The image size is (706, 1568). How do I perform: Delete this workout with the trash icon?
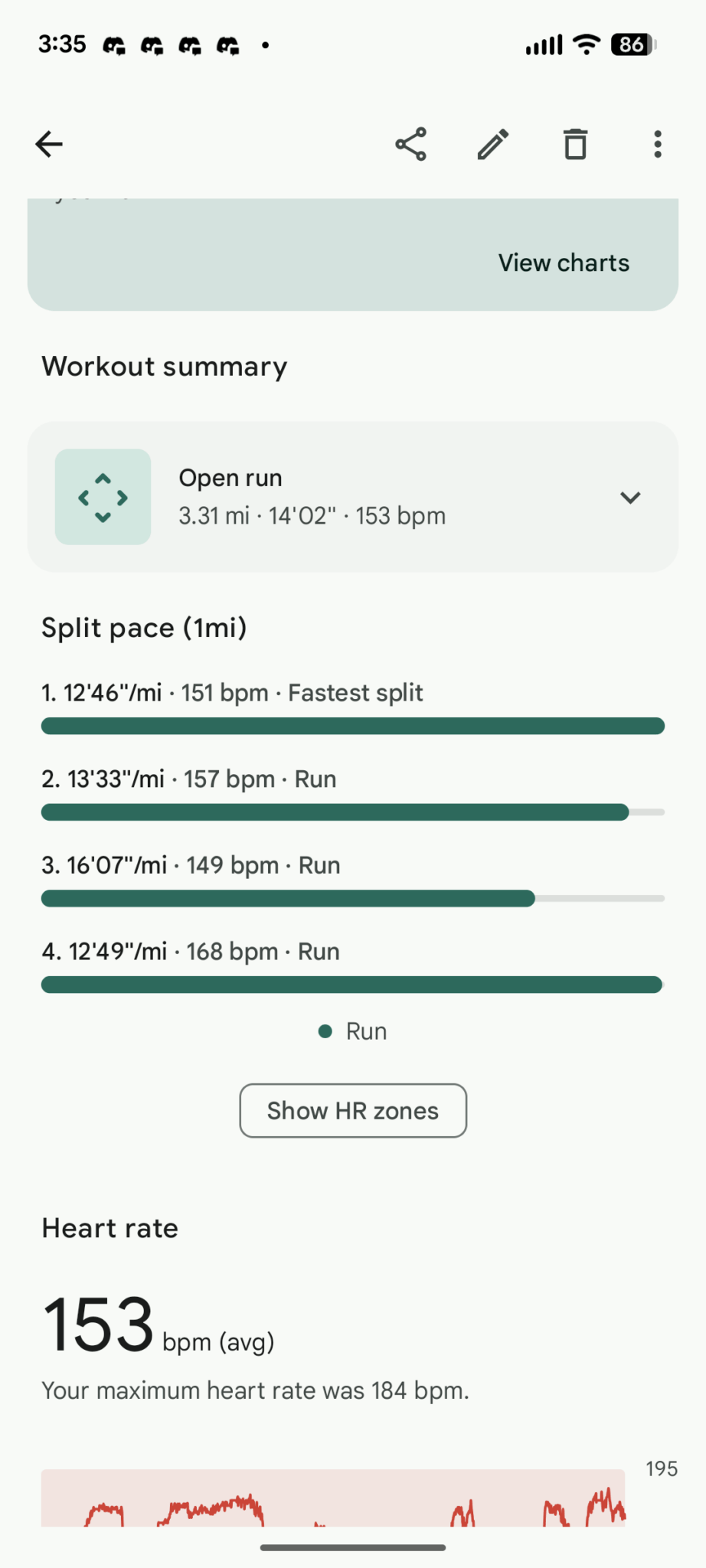[x=575, y=144]
